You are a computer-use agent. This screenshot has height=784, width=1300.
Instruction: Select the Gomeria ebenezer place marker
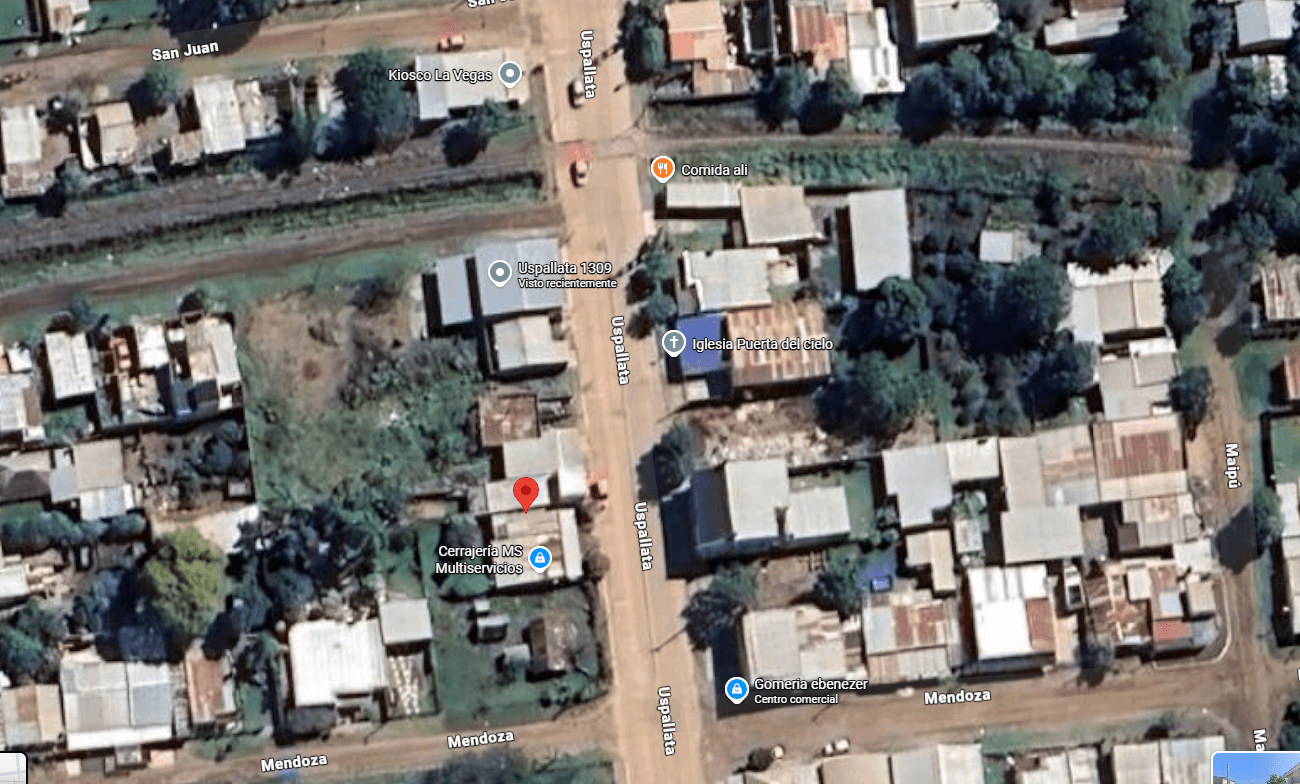click(x=737, y=689)
